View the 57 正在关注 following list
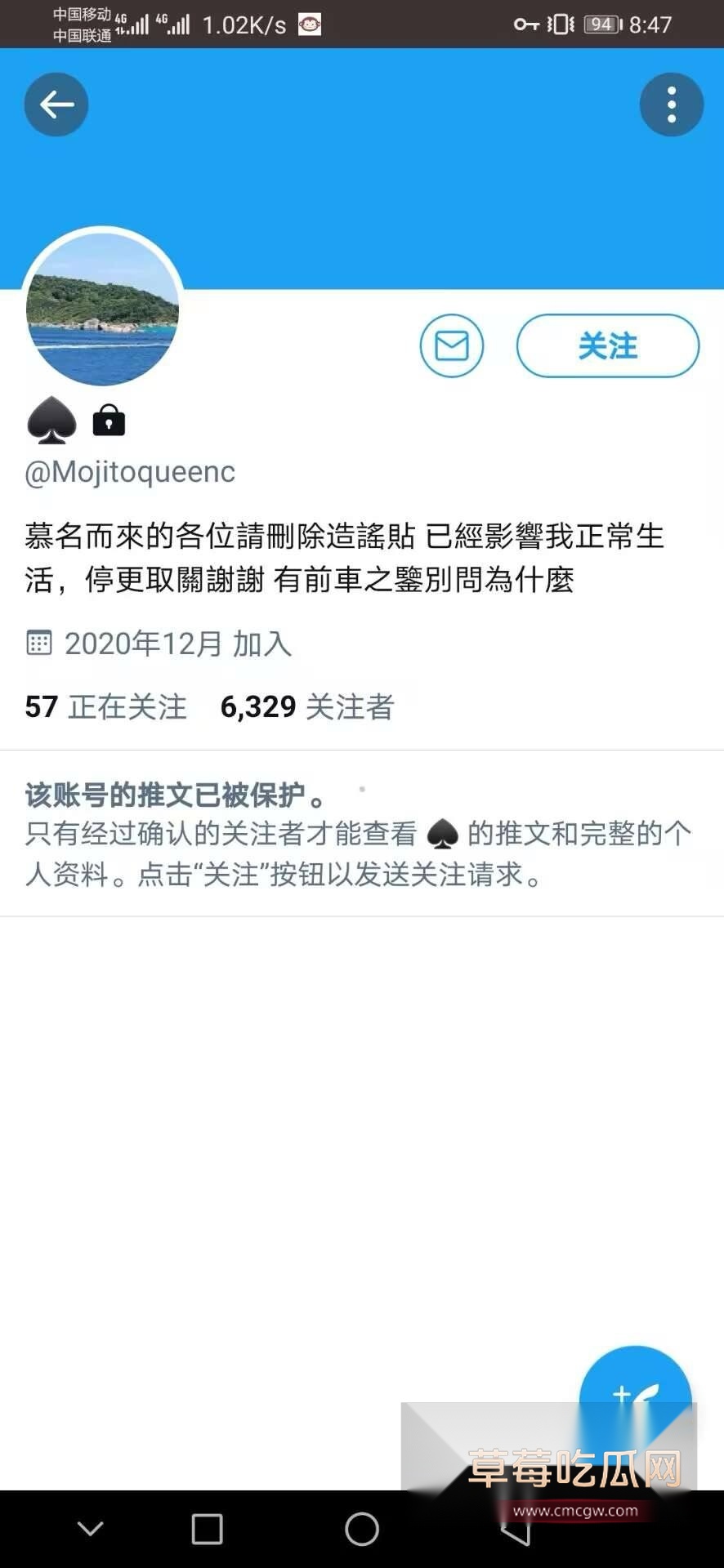This screenshot has height=1568, width=724. 106,706
